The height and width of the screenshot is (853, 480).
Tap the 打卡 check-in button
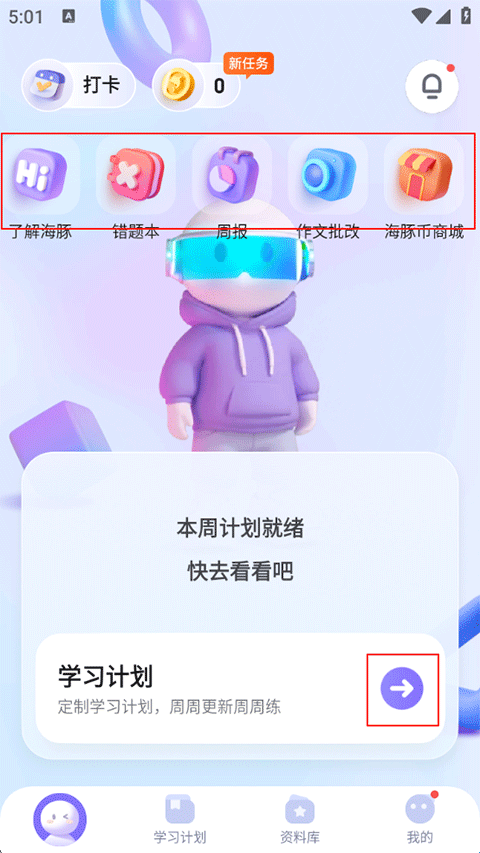pyautogui.click(x=78, y=85)
